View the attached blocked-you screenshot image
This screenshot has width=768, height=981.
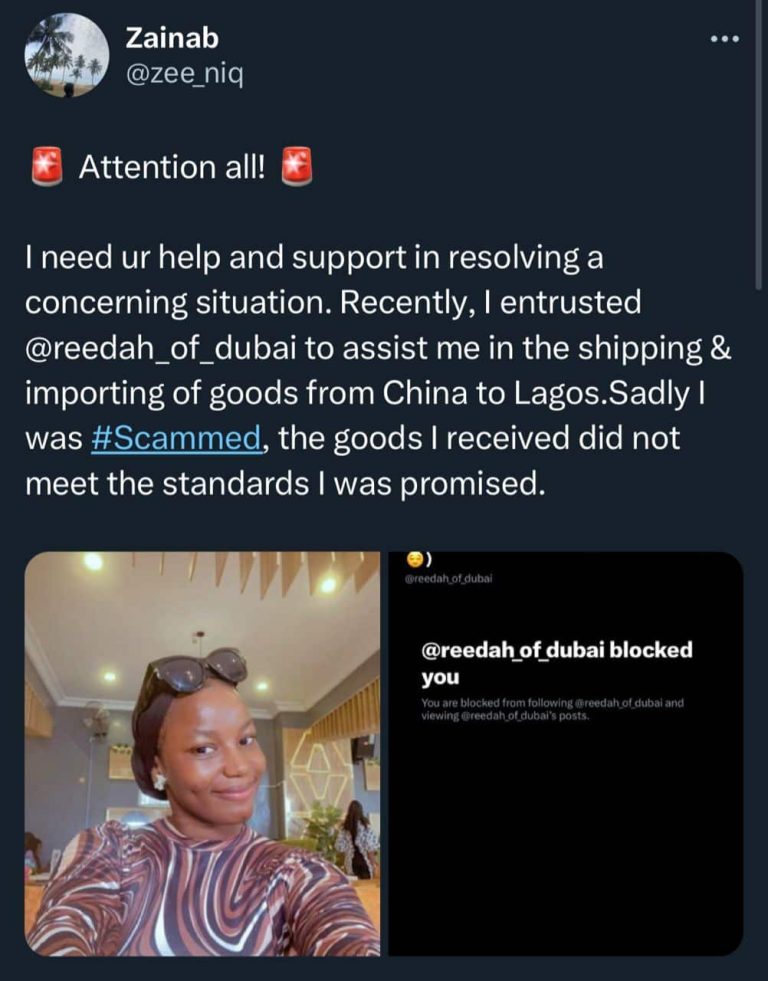pos(565,753)
